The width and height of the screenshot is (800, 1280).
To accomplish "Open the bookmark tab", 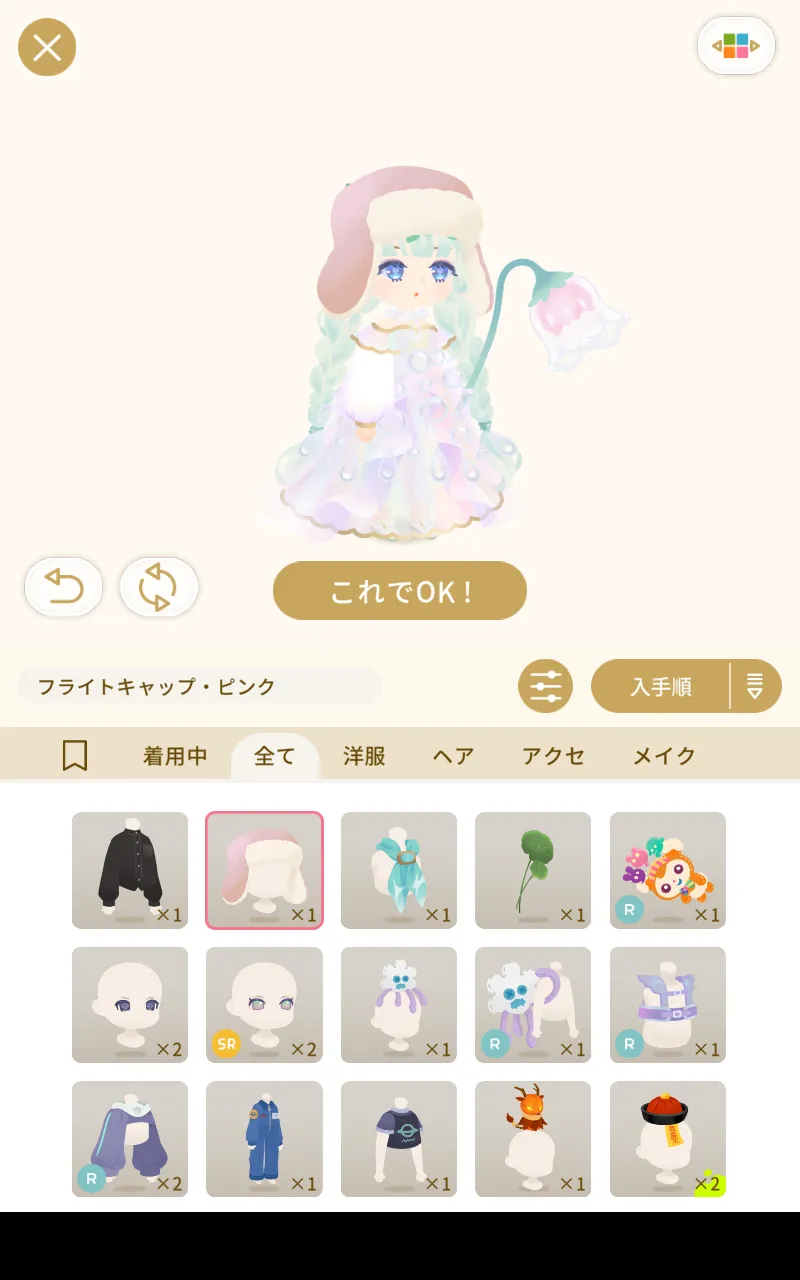I will click(x=75, y=756).
